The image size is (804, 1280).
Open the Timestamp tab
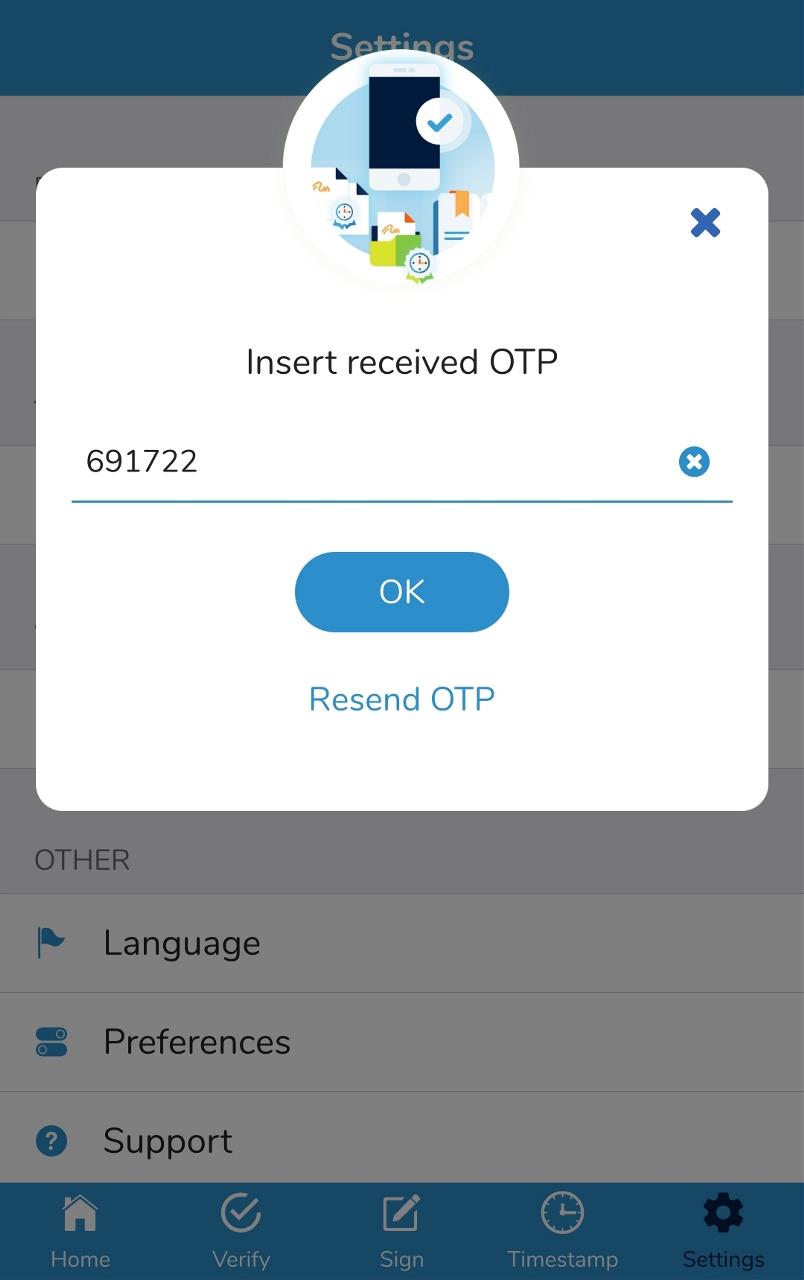click(x=562, y=1230)
